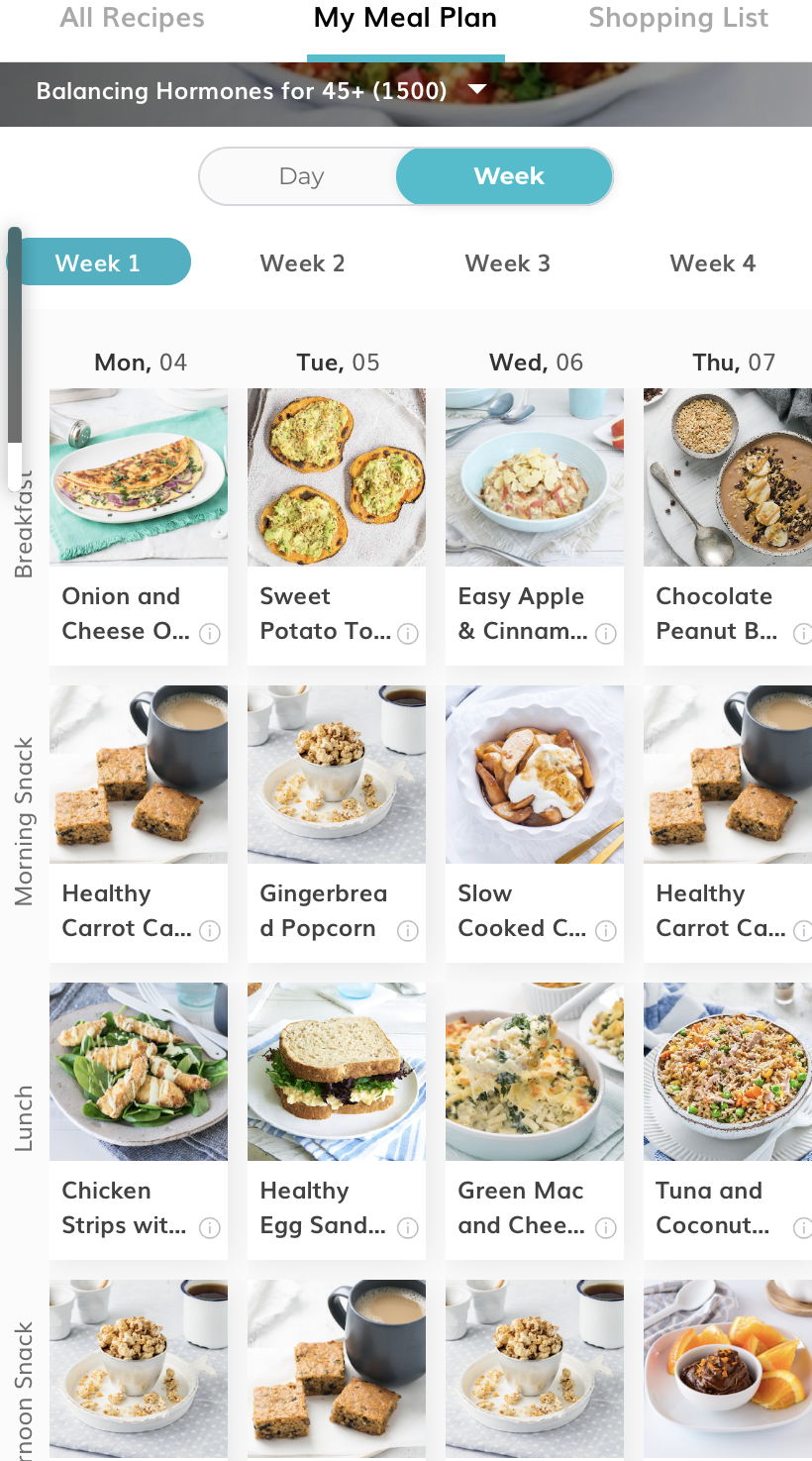Open the Gingerbread Popcorn morning snack
This screenshot has width=812, height=1461.
337,775
